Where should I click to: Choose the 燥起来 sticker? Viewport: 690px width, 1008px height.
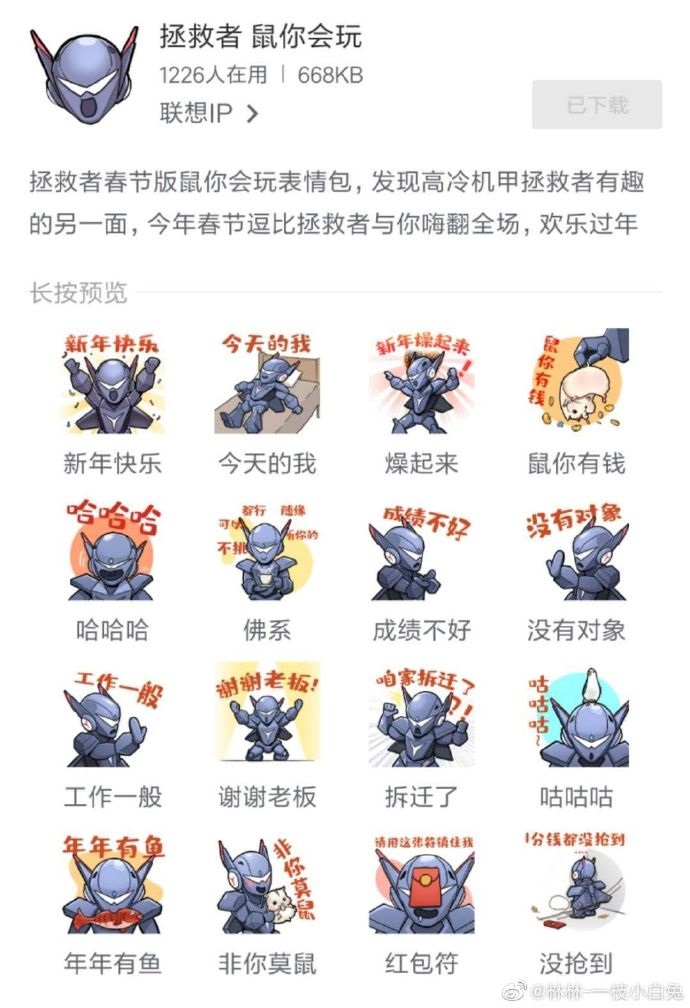click(x=421, y=382)
